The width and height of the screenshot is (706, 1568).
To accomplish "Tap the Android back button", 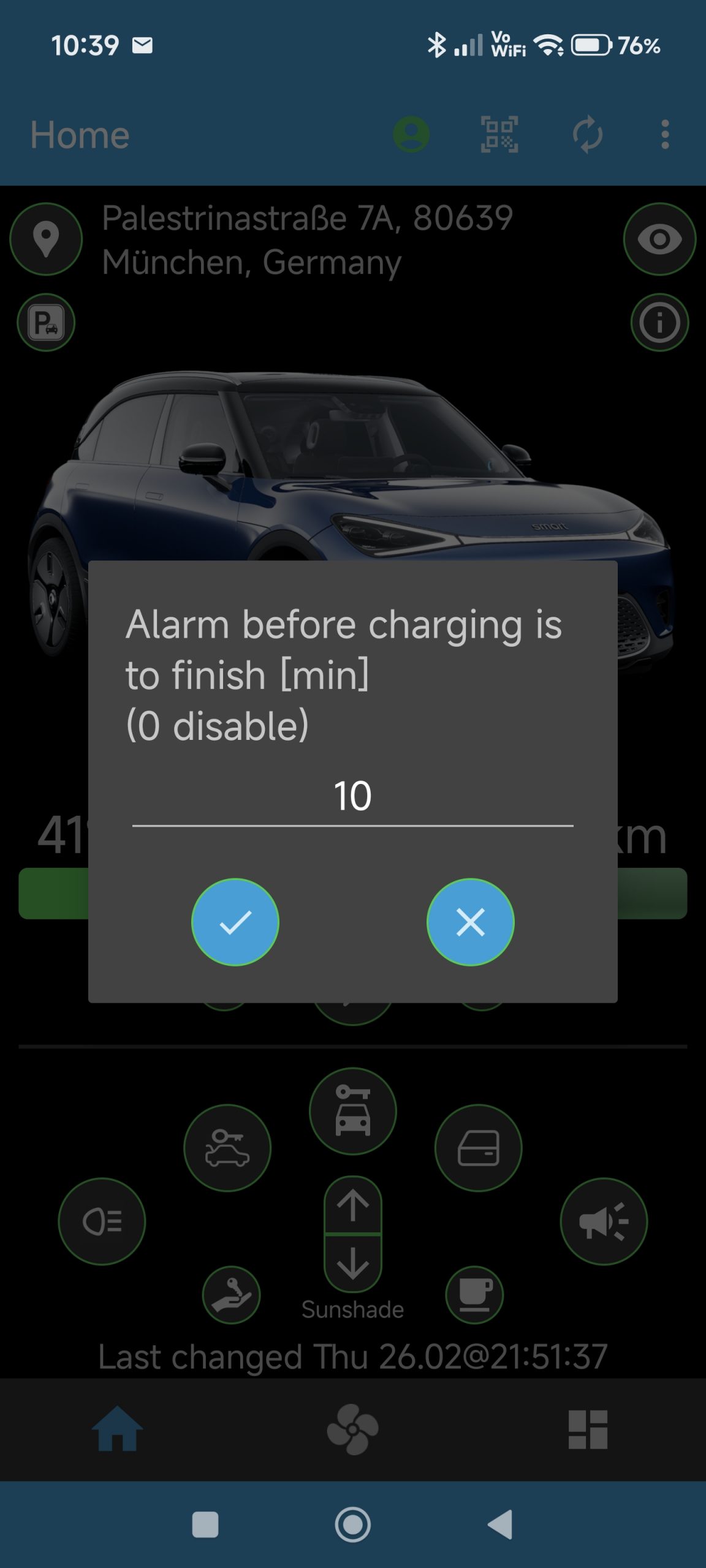I will (x=500, y=1525).
